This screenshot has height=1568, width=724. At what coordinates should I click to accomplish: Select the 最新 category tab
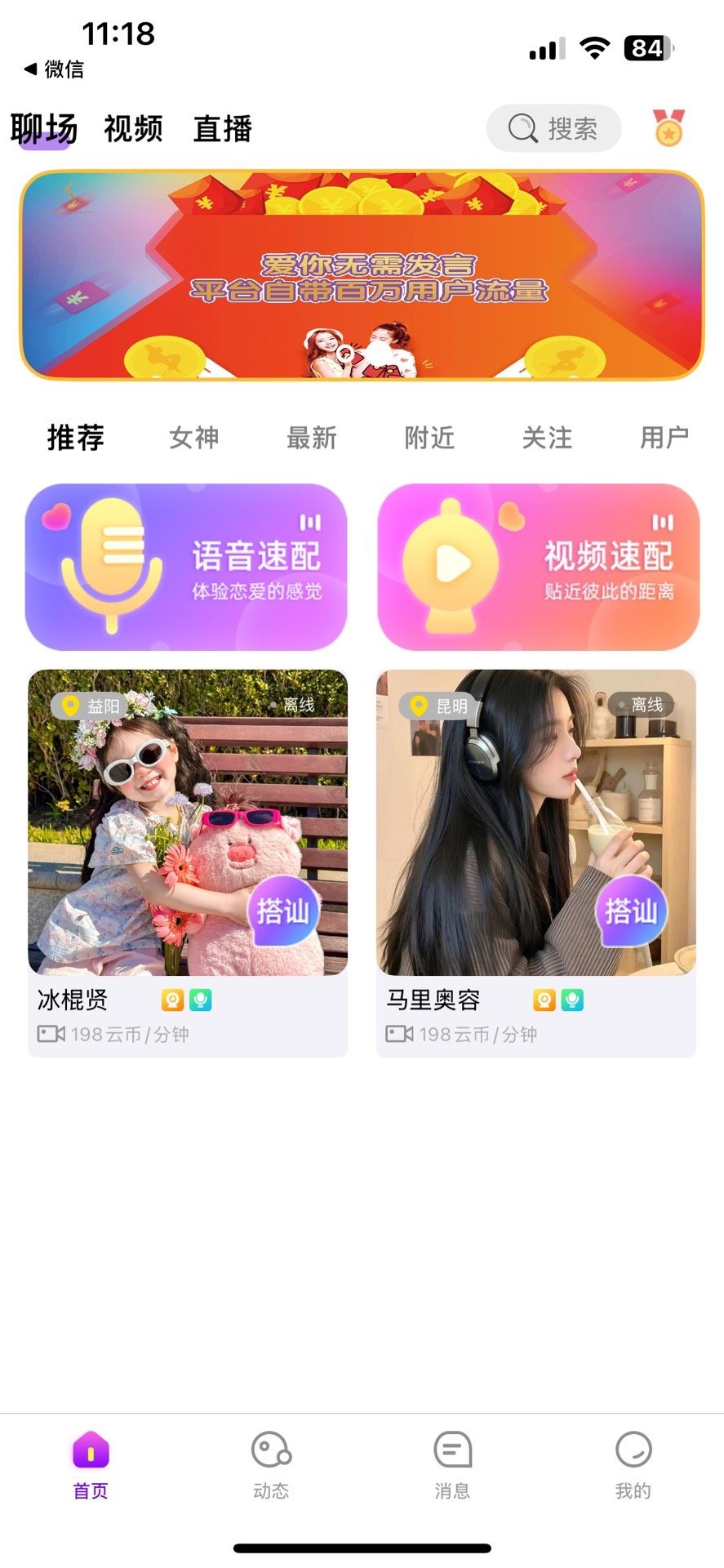click(311, 438)
